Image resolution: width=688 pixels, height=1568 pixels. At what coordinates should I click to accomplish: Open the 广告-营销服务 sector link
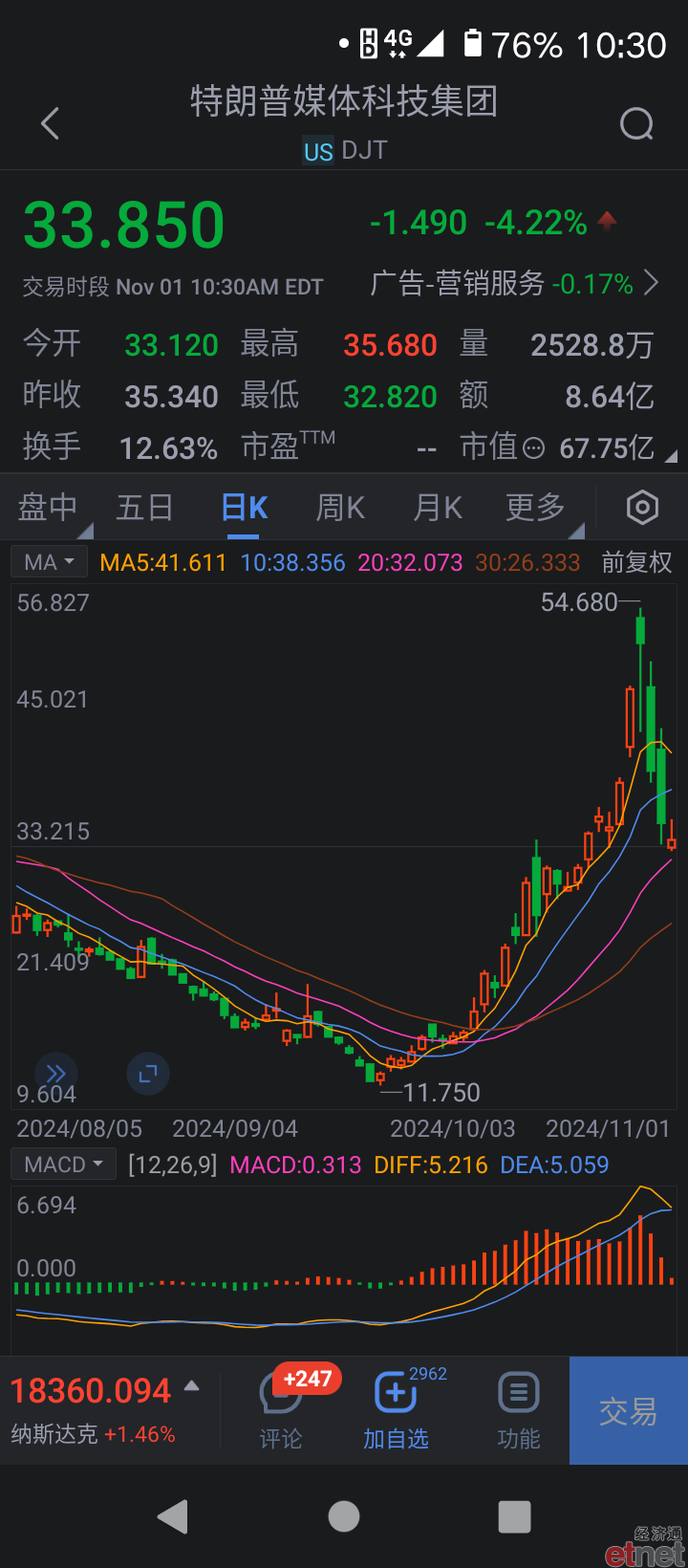coord(515,283)
